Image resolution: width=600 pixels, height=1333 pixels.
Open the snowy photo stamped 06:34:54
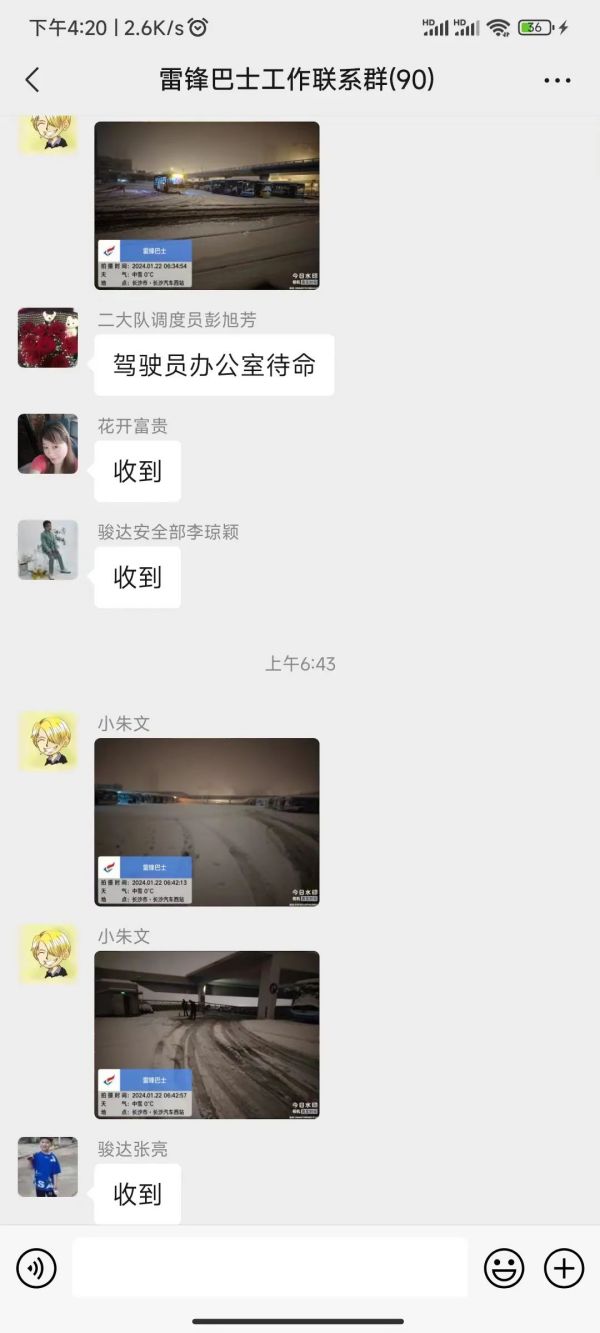tap(207, 206)
